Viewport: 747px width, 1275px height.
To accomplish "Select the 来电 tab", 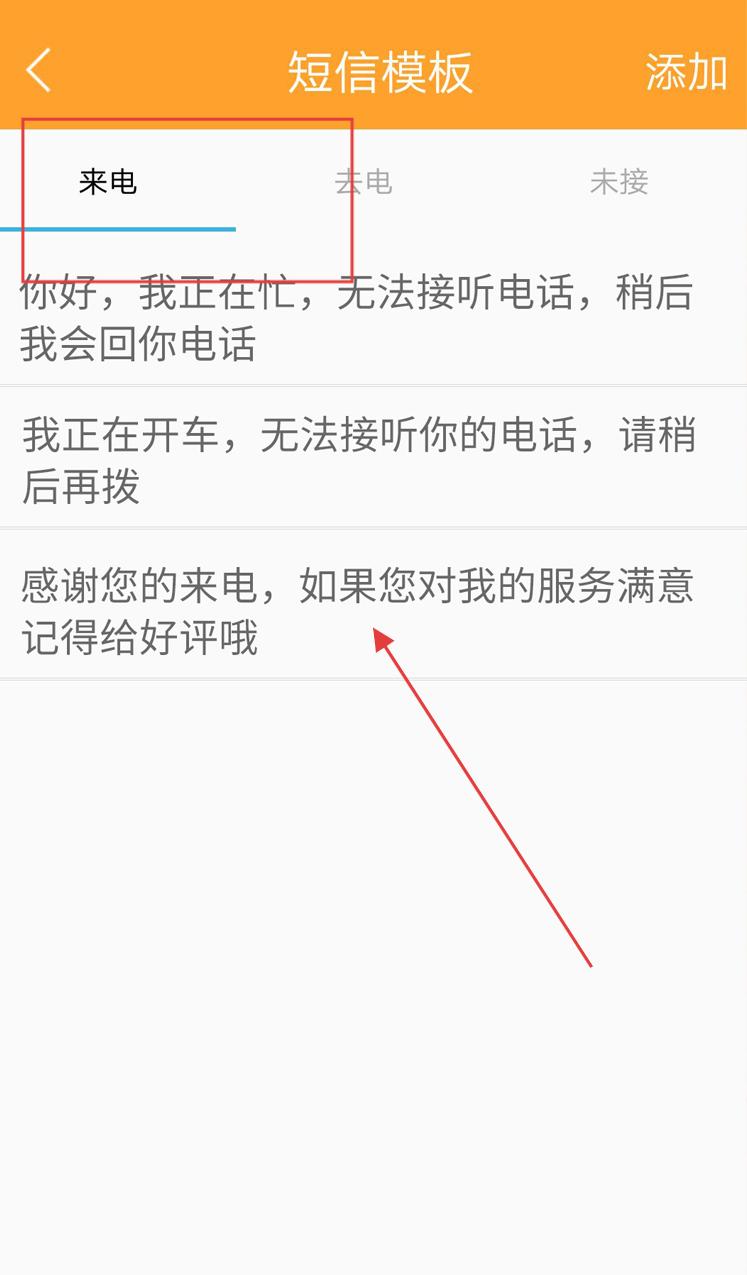I will (108, 182).
